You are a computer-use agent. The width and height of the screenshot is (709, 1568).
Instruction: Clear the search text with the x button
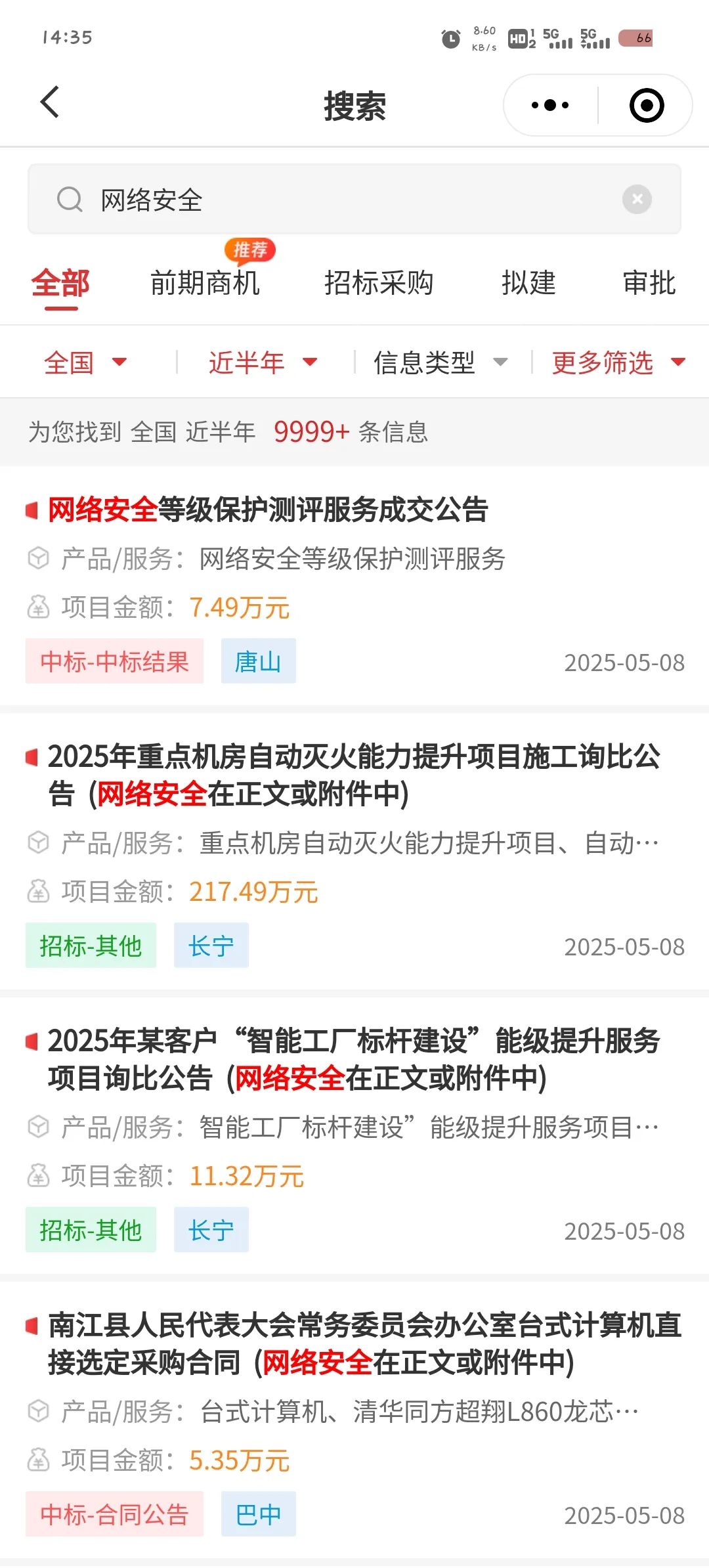pyautogui.click(x=637, y=199)
